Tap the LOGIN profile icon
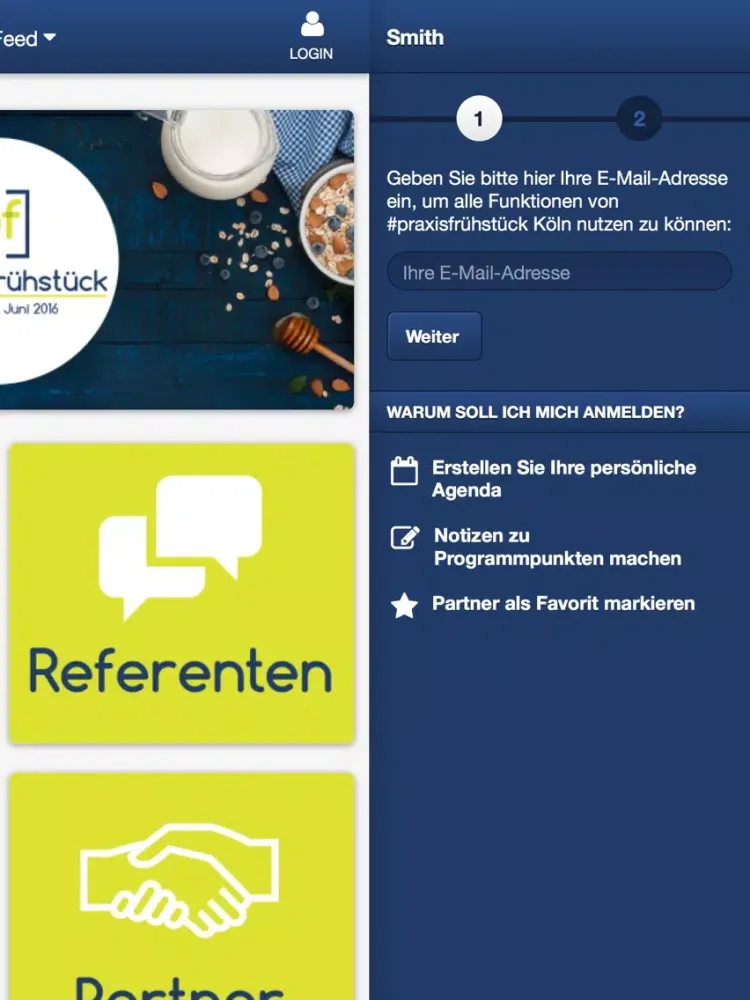750x1000 pixels. (x=311, y=36)
